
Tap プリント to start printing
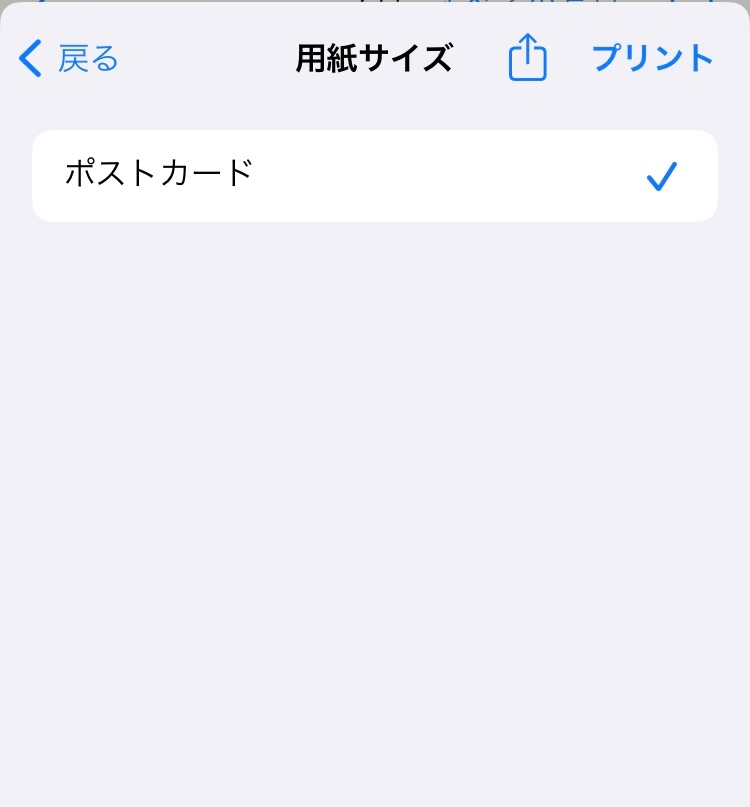[653, 59]
